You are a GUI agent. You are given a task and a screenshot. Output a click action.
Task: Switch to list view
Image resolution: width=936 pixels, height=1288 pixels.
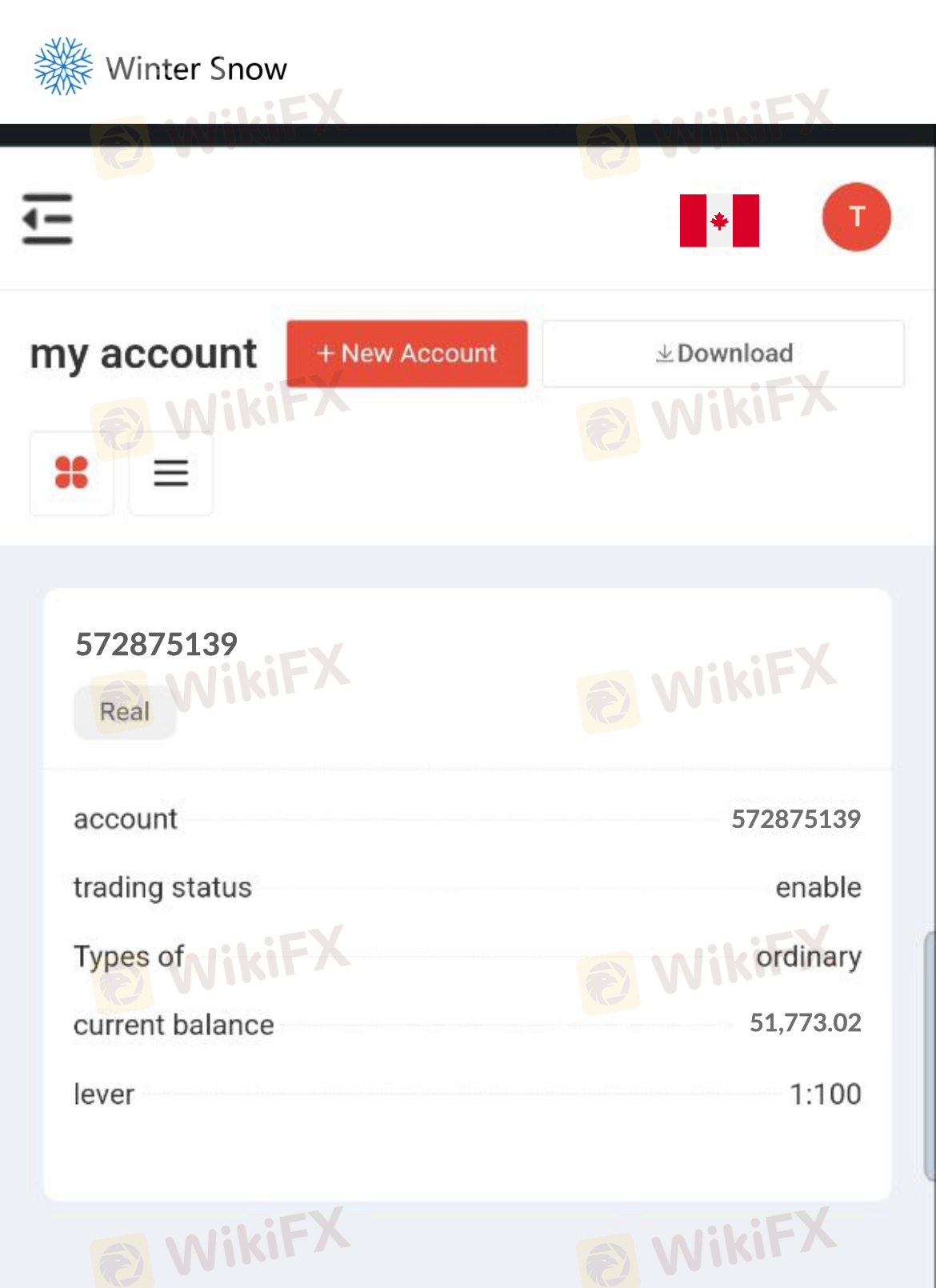170,473
